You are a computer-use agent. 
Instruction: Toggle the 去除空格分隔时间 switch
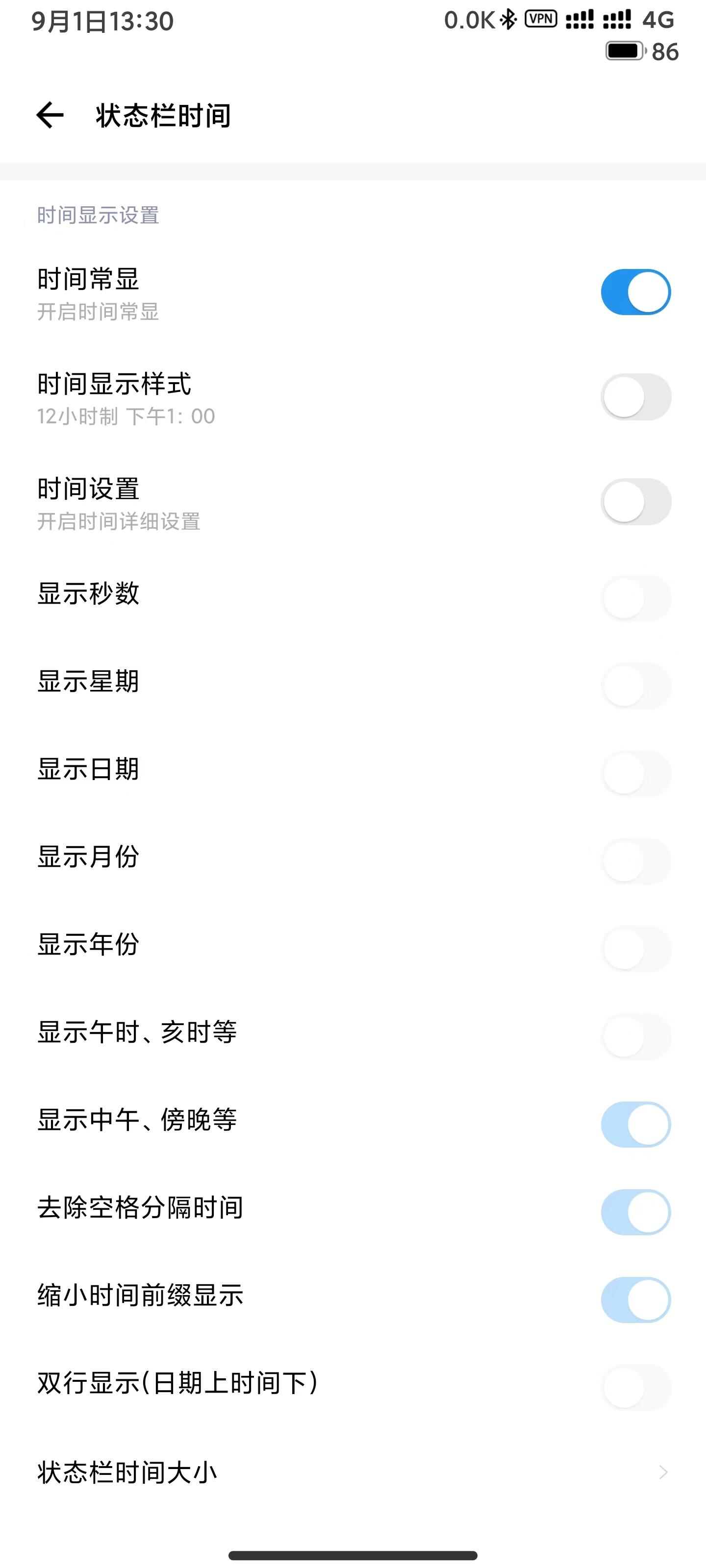[635, 1212]
